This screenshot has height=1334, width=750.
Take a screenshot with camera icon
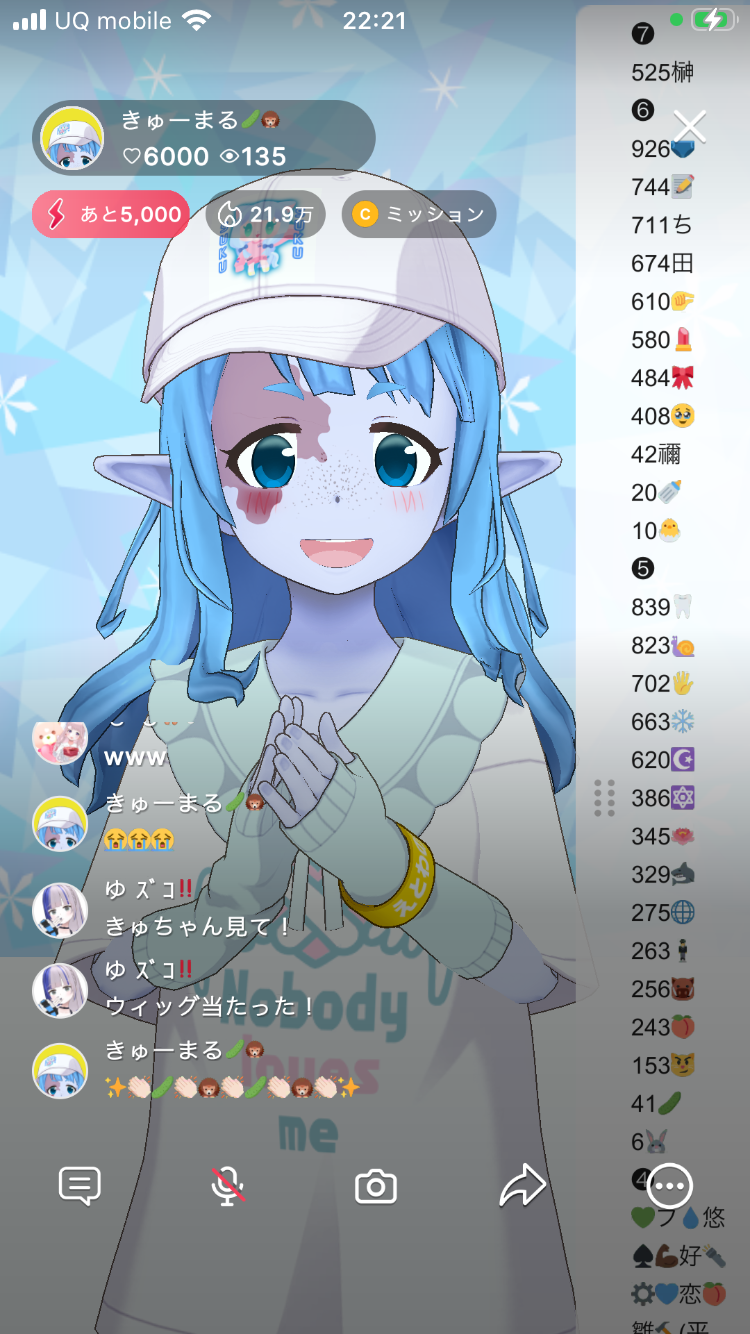tap(376, 1187)
